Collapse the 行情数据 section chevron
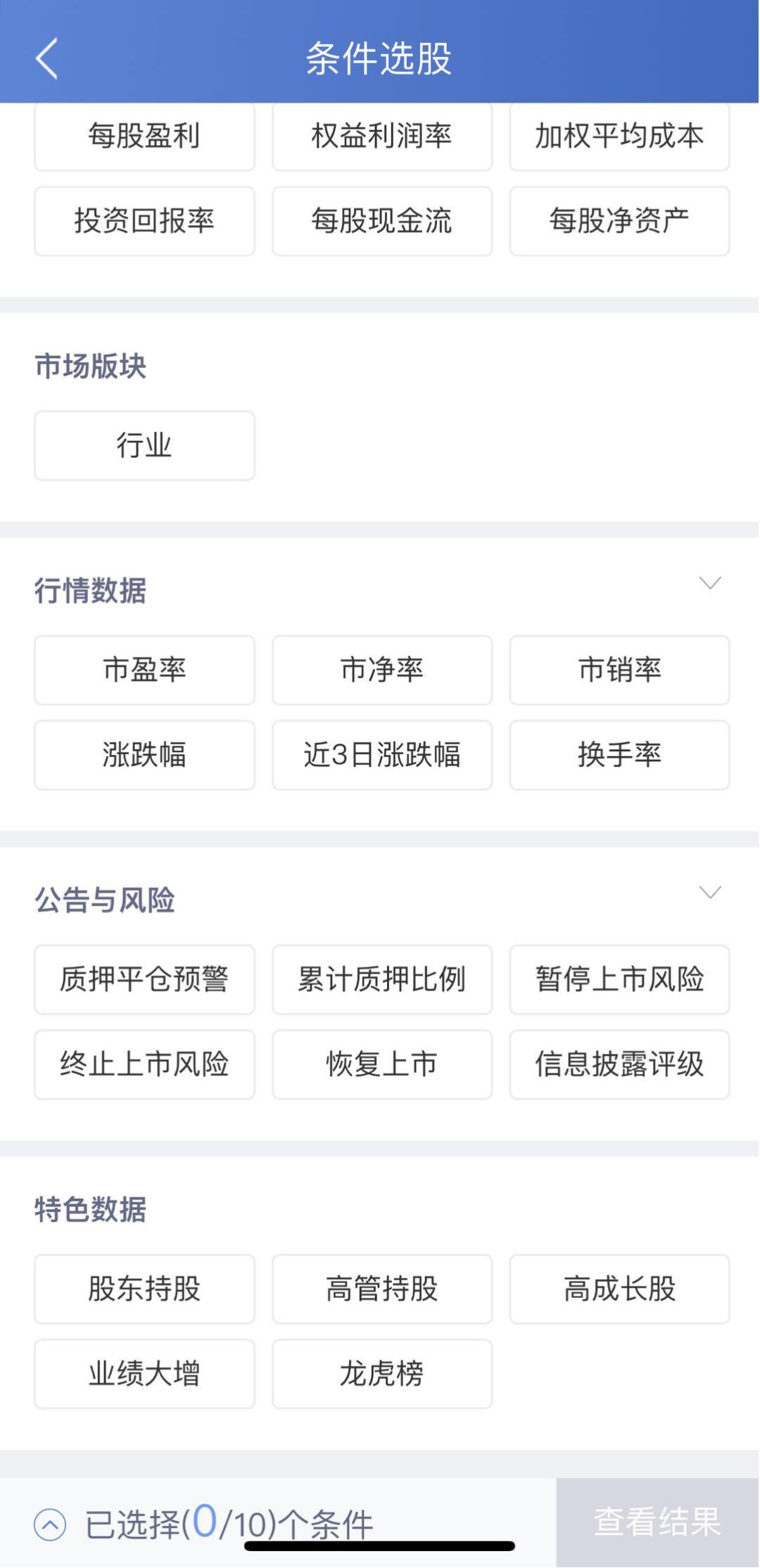 (710, 582)
